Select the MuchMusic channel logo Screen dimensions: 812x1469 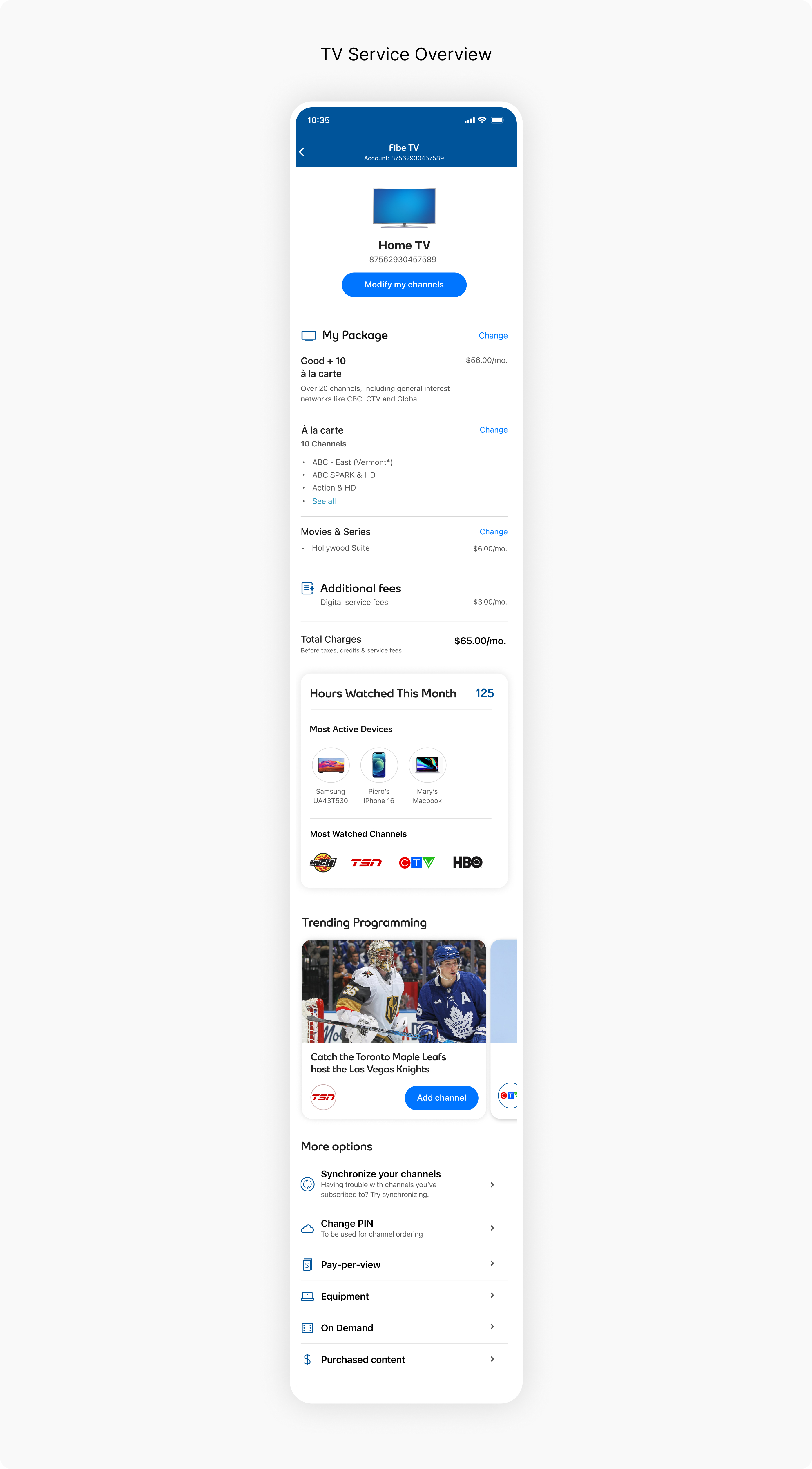[x=323, y=862]
